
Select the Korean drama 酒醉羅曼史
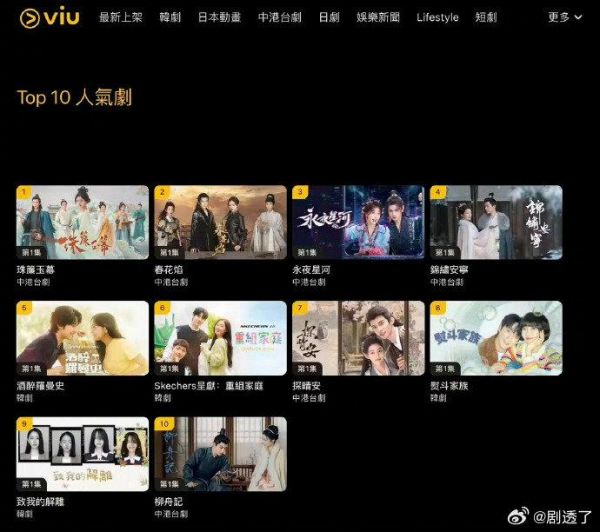pos(82,338)
